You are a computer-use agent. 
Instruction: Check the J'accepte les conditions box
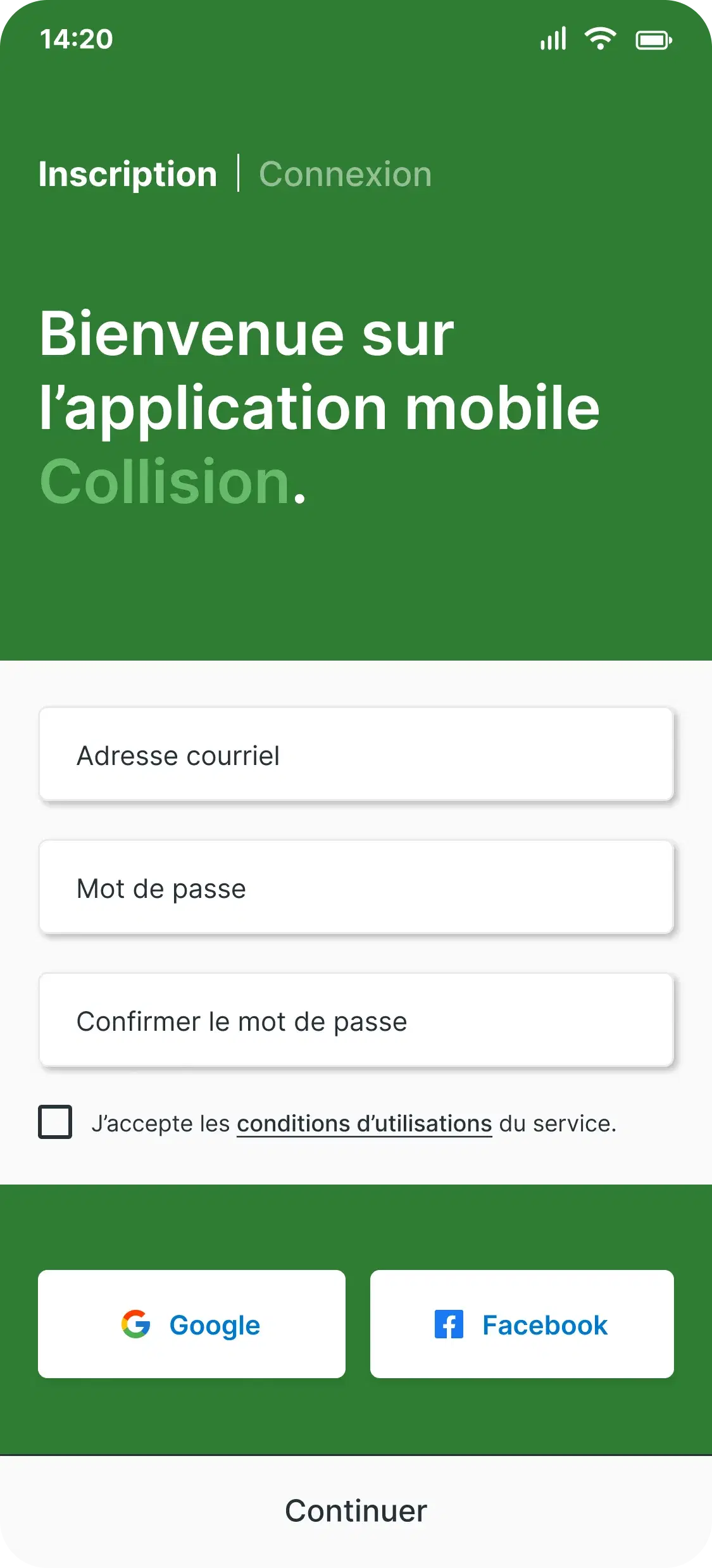[55, 1122]
